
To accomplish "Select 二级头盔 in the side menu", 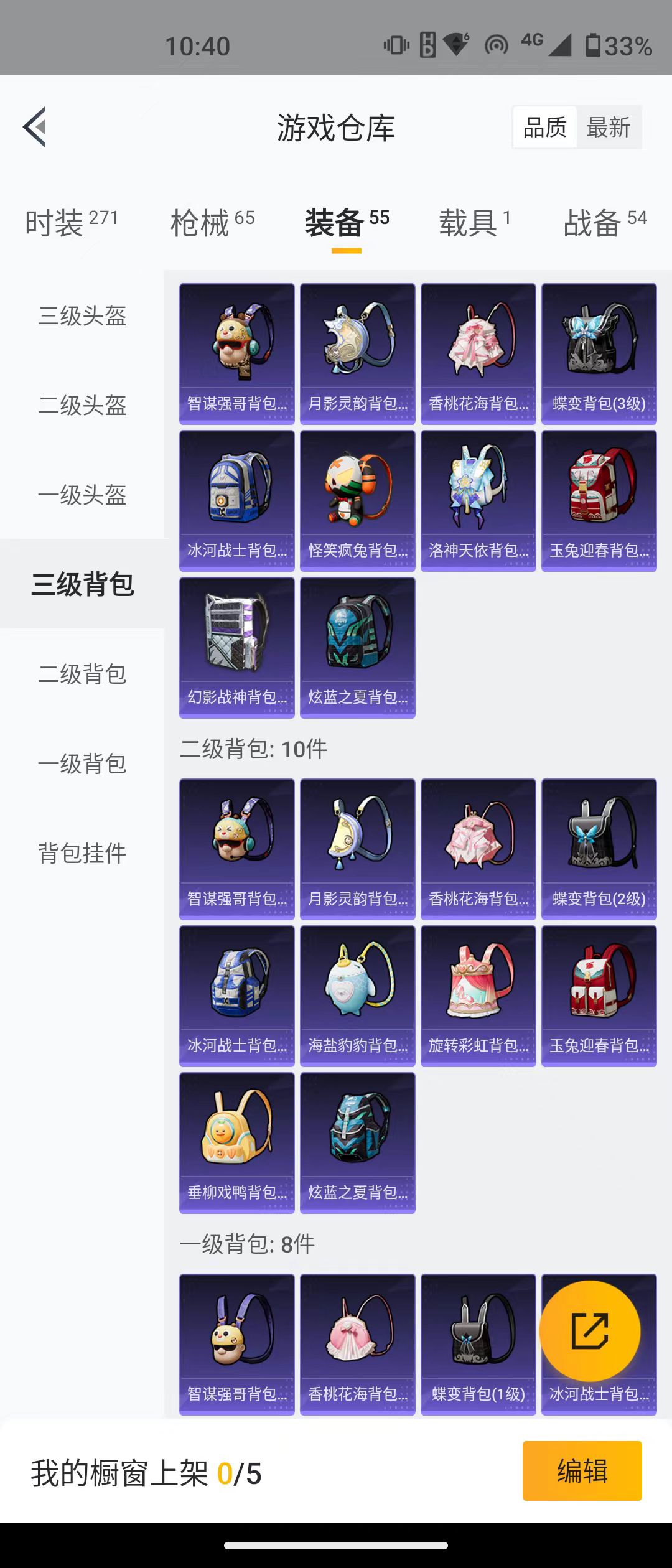I will (82, 406).
